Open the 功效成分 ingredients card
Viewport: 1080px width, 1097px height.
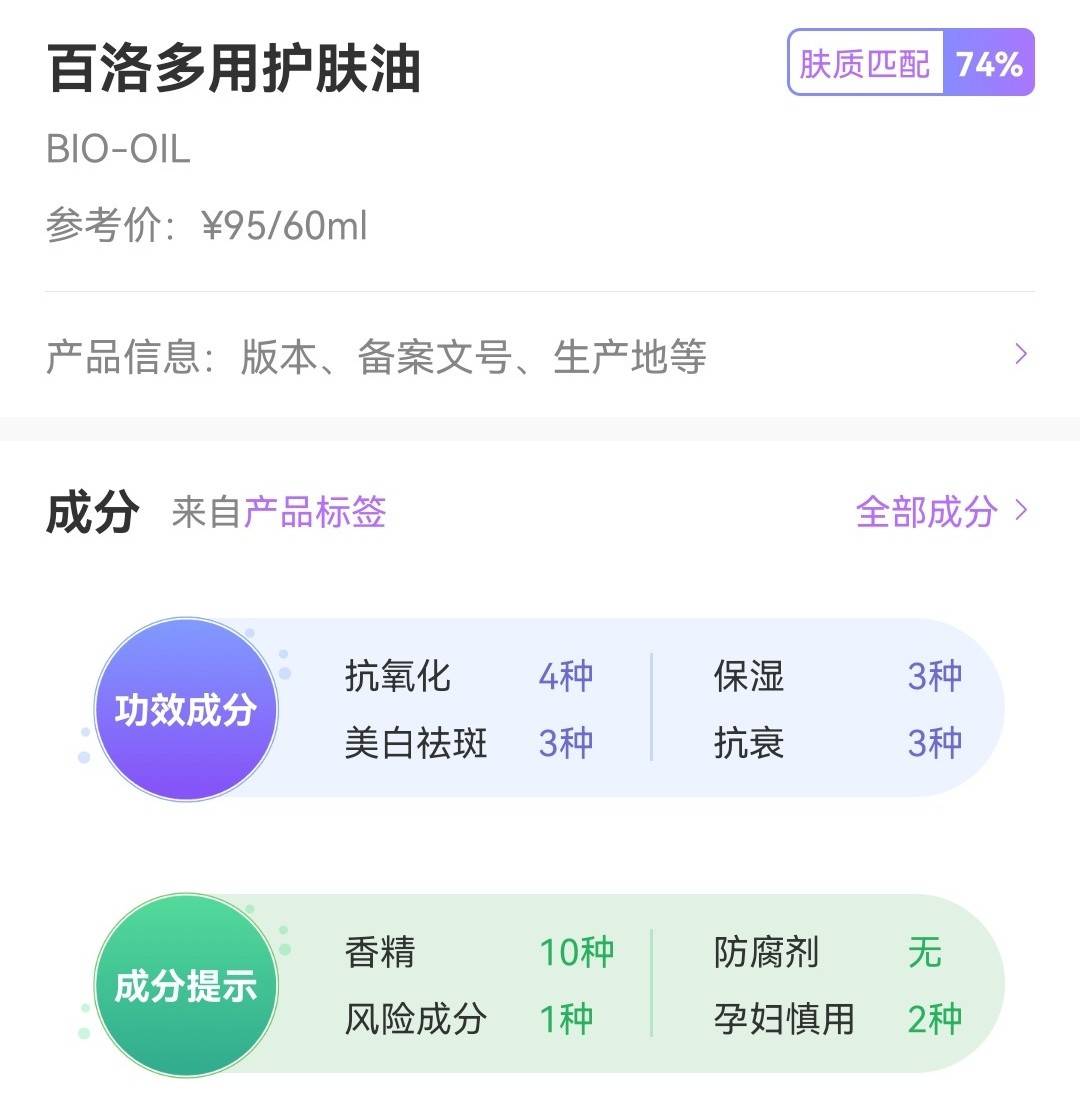click(x=186, y=709)
